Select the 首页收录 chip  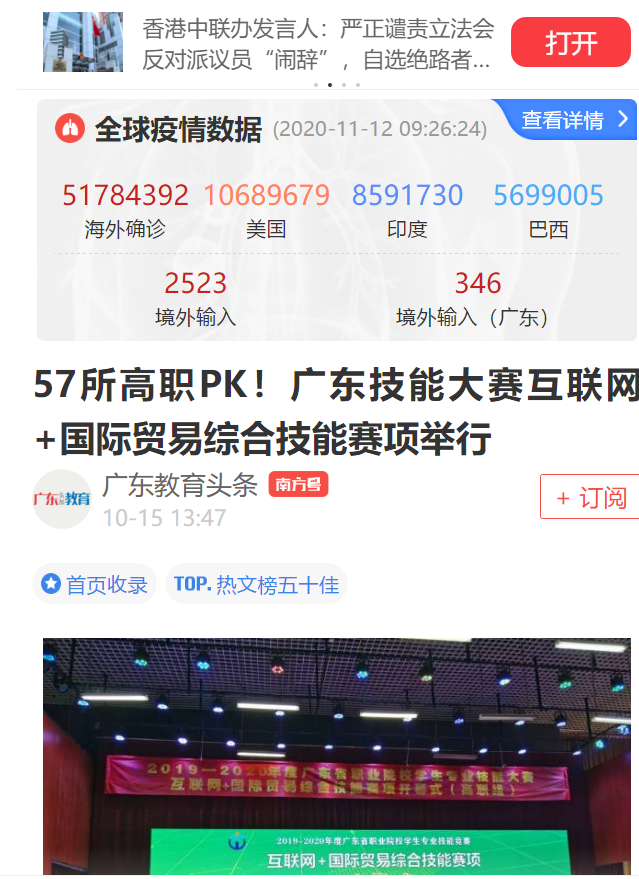coord(95,585)
